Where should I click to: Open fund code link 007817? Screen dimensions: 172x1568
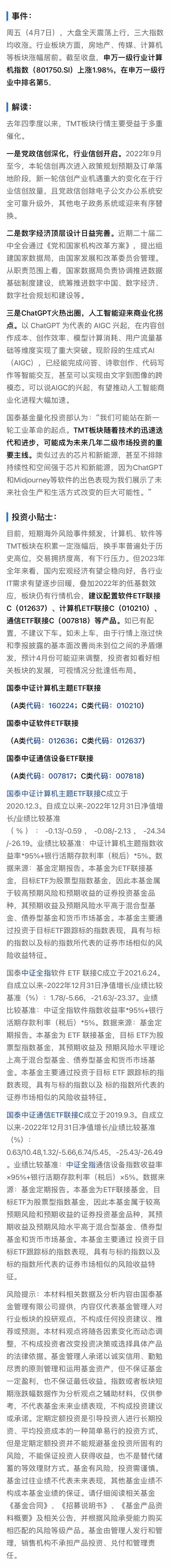[x=61, y=776]
